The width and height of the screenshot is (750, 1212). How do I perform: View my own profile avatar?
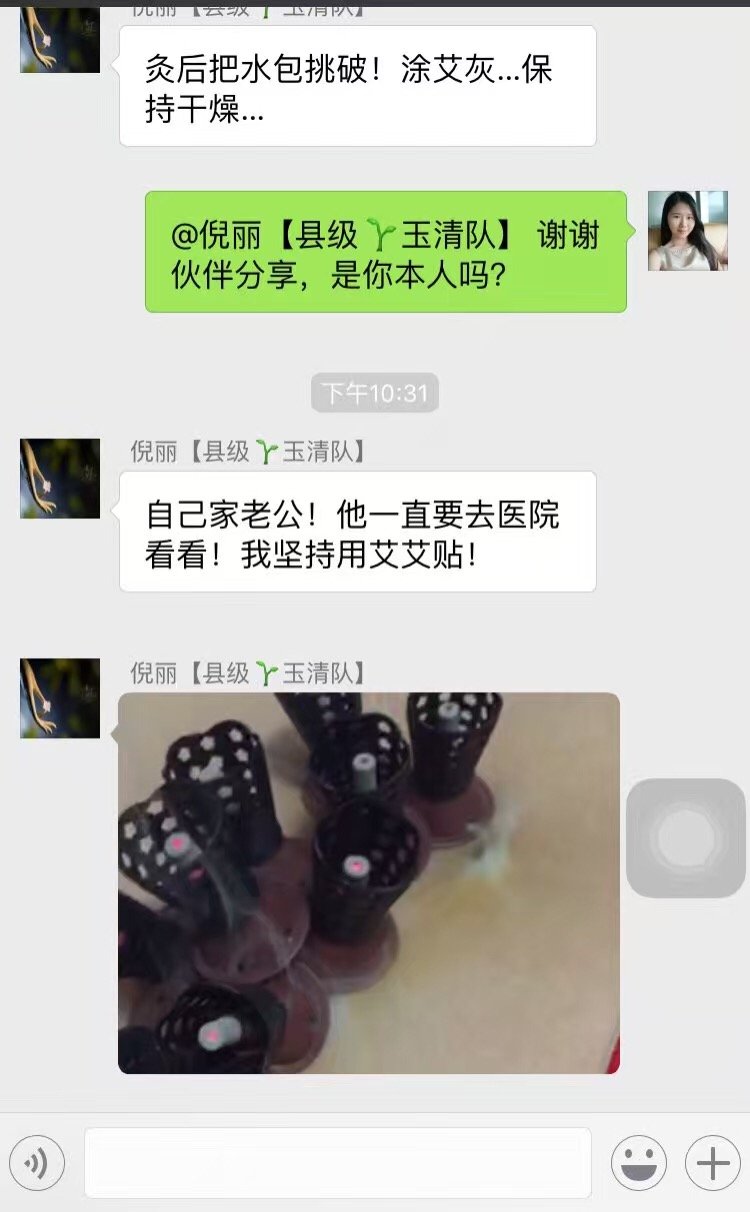coord(687,231)
